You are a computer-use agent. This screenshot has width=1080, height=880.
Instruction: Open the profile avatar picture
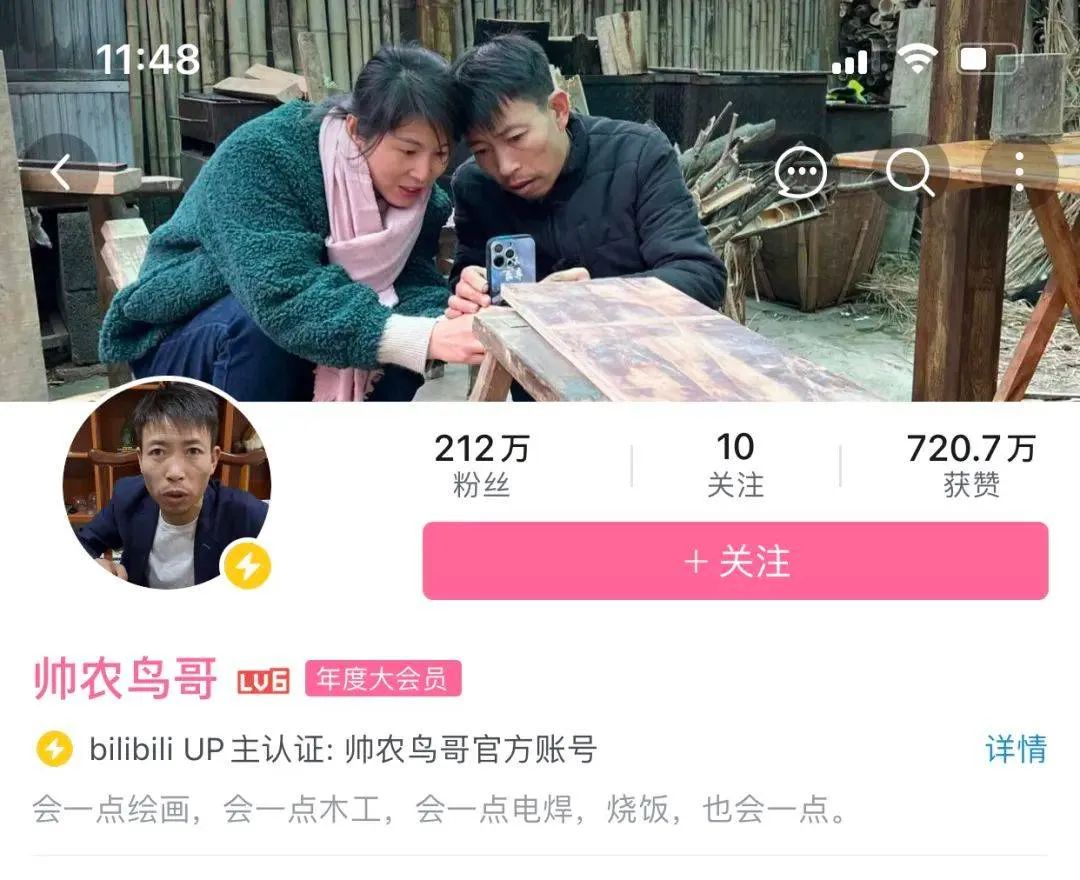click(x=166, y=484)
